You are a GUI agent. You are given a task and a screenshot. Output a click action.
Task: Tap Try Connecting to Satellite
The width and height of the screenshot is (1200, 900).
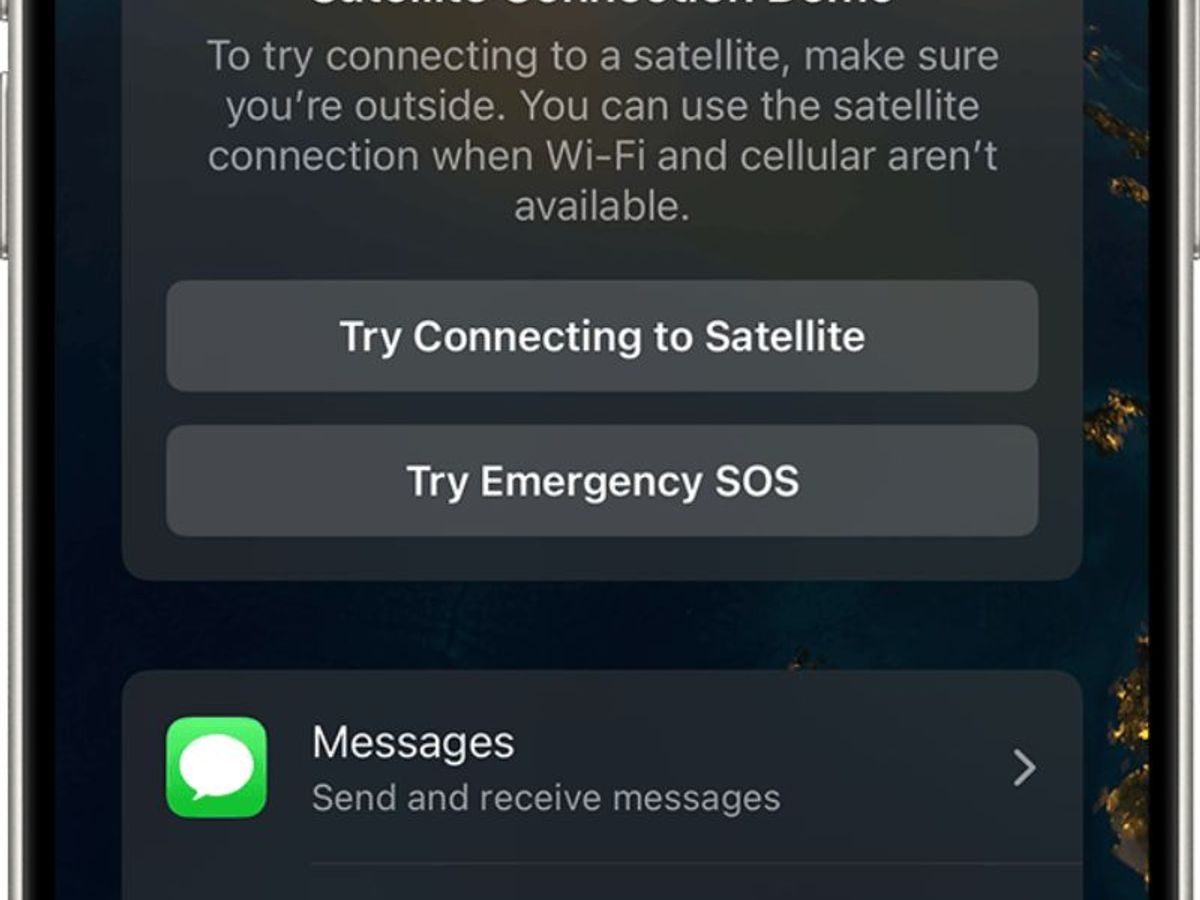click(601, 336)
